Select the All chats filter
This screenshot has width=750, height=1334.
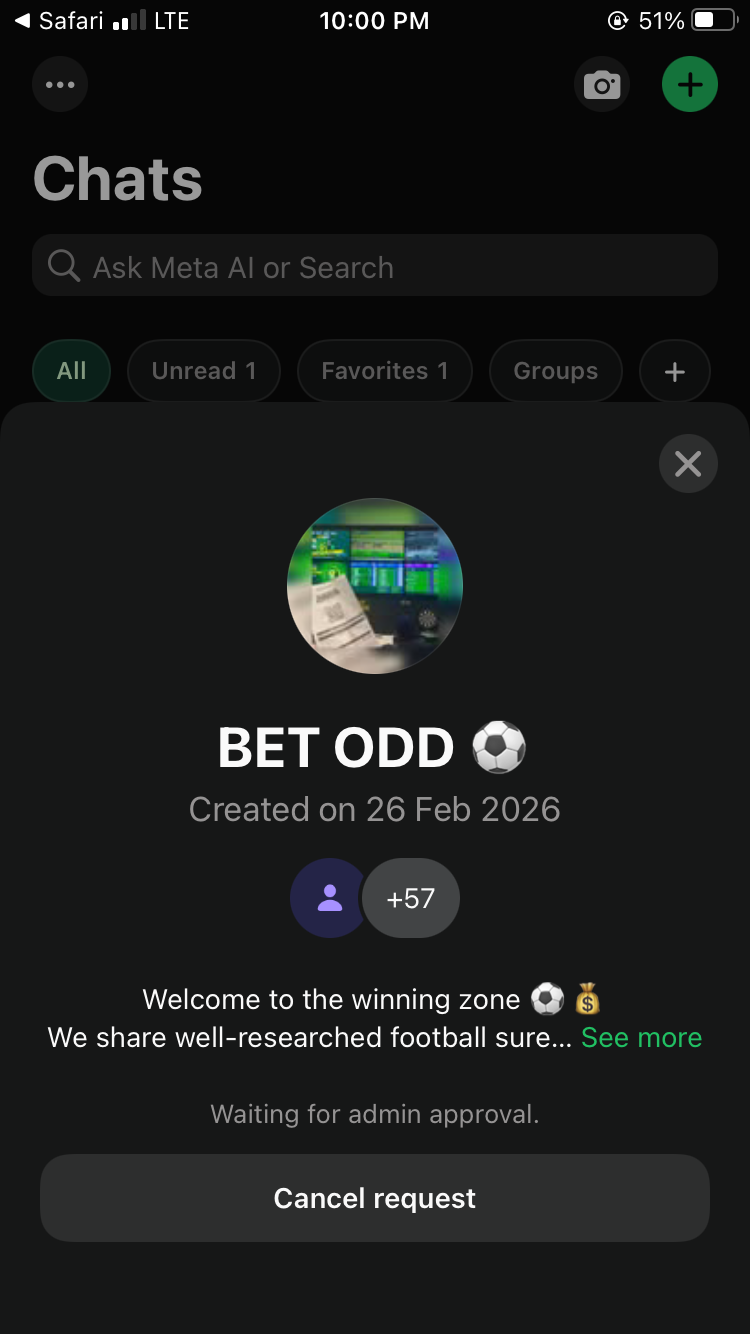pyautogui.click(x=72, y=371)
